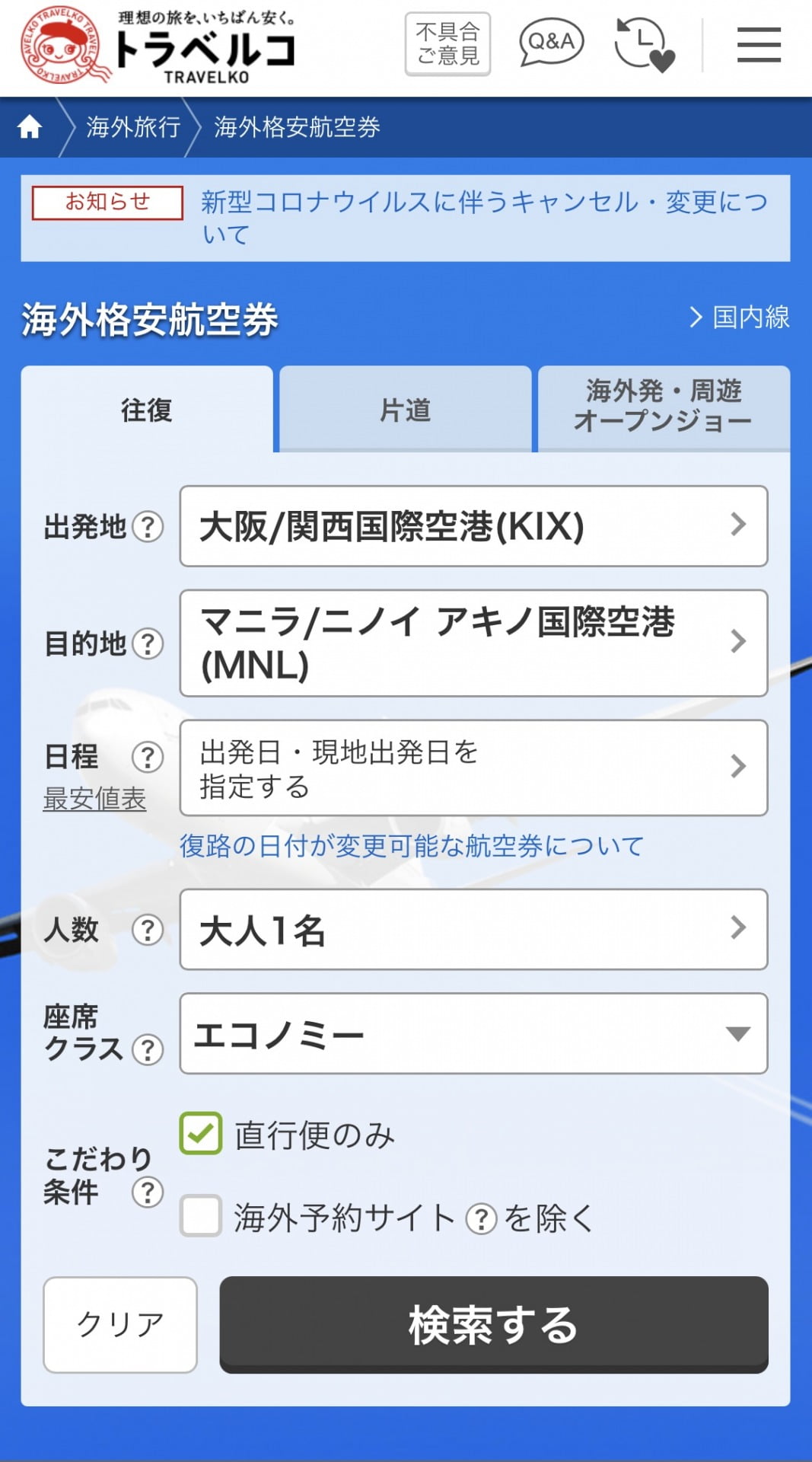Read the coronavirus cancellation notice
The image size is (812, 1462).
(484, 217)
